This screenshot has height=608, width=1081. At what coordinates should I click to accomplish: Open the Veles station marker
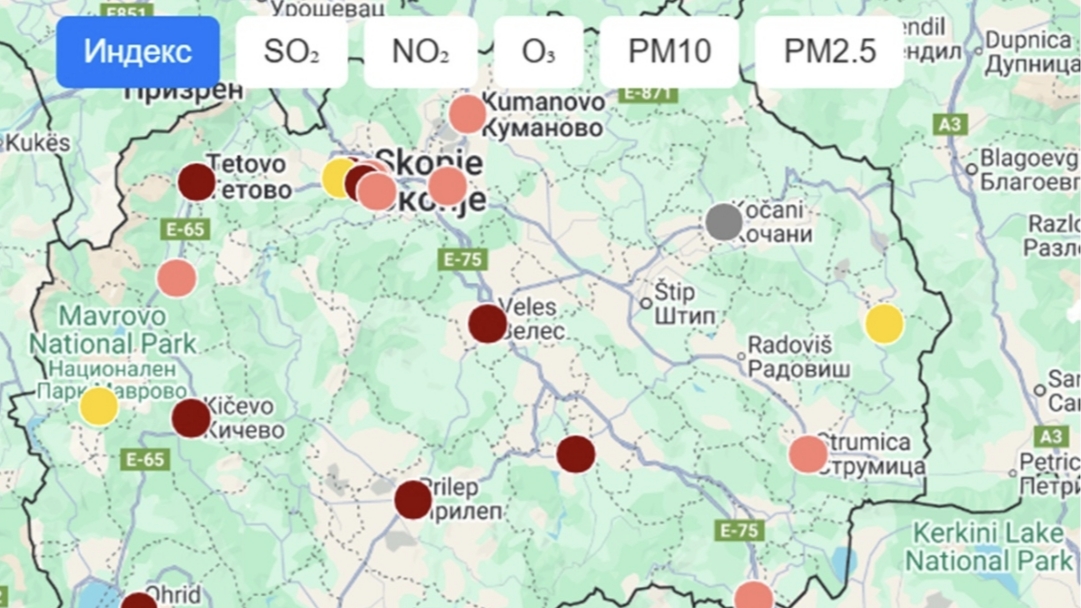[488, 324]
